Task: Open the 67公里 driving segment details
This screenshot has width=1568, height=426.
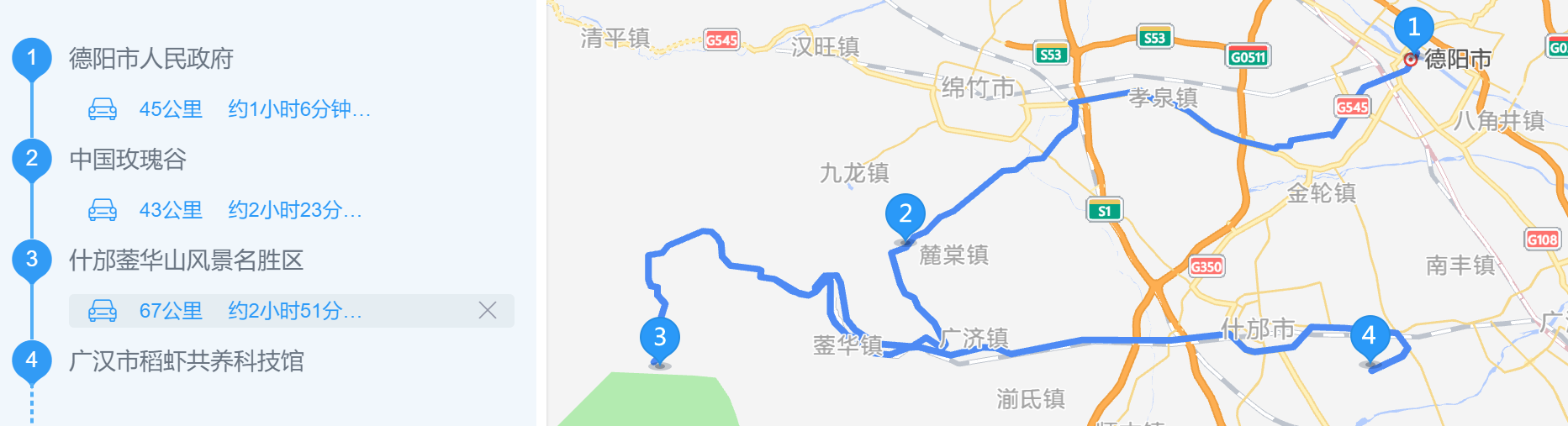Action: click(x=225, y=311)
